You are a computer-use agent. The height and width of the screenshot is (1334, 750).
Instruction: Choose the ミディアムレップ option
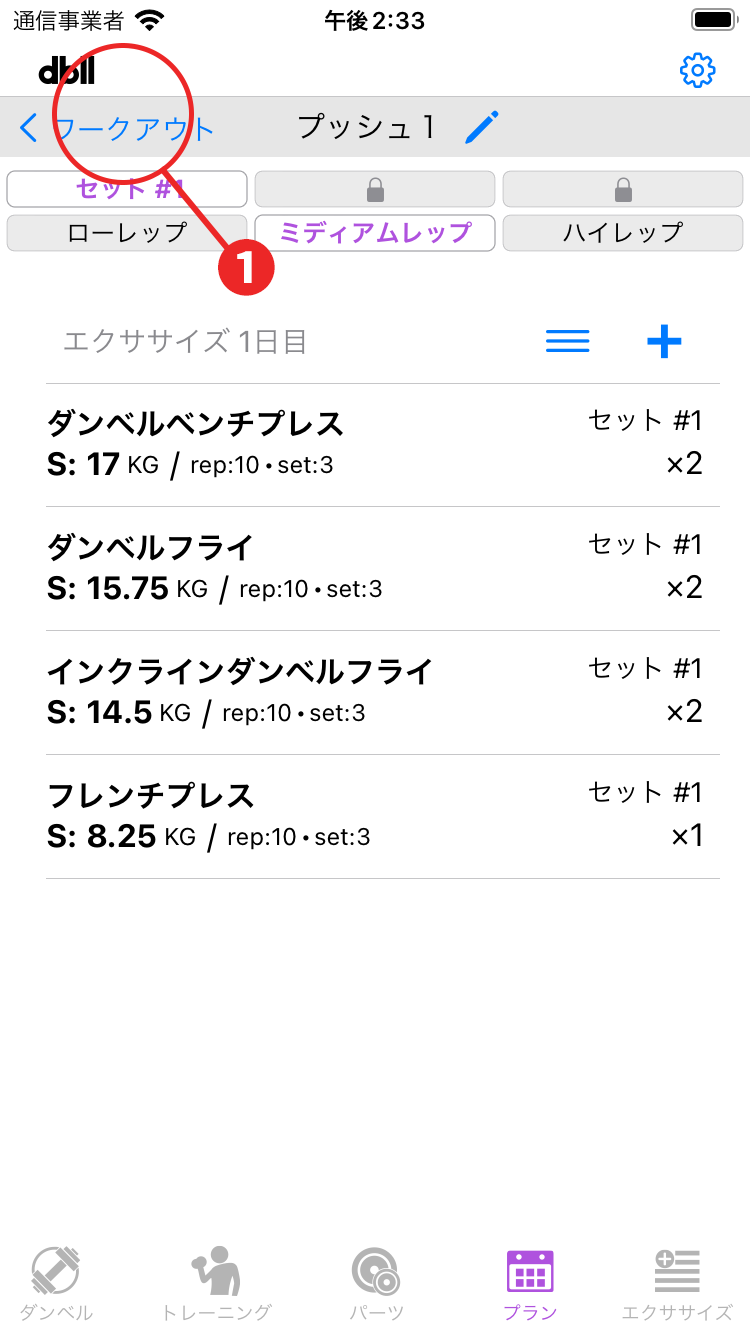(x=375, y=233)
